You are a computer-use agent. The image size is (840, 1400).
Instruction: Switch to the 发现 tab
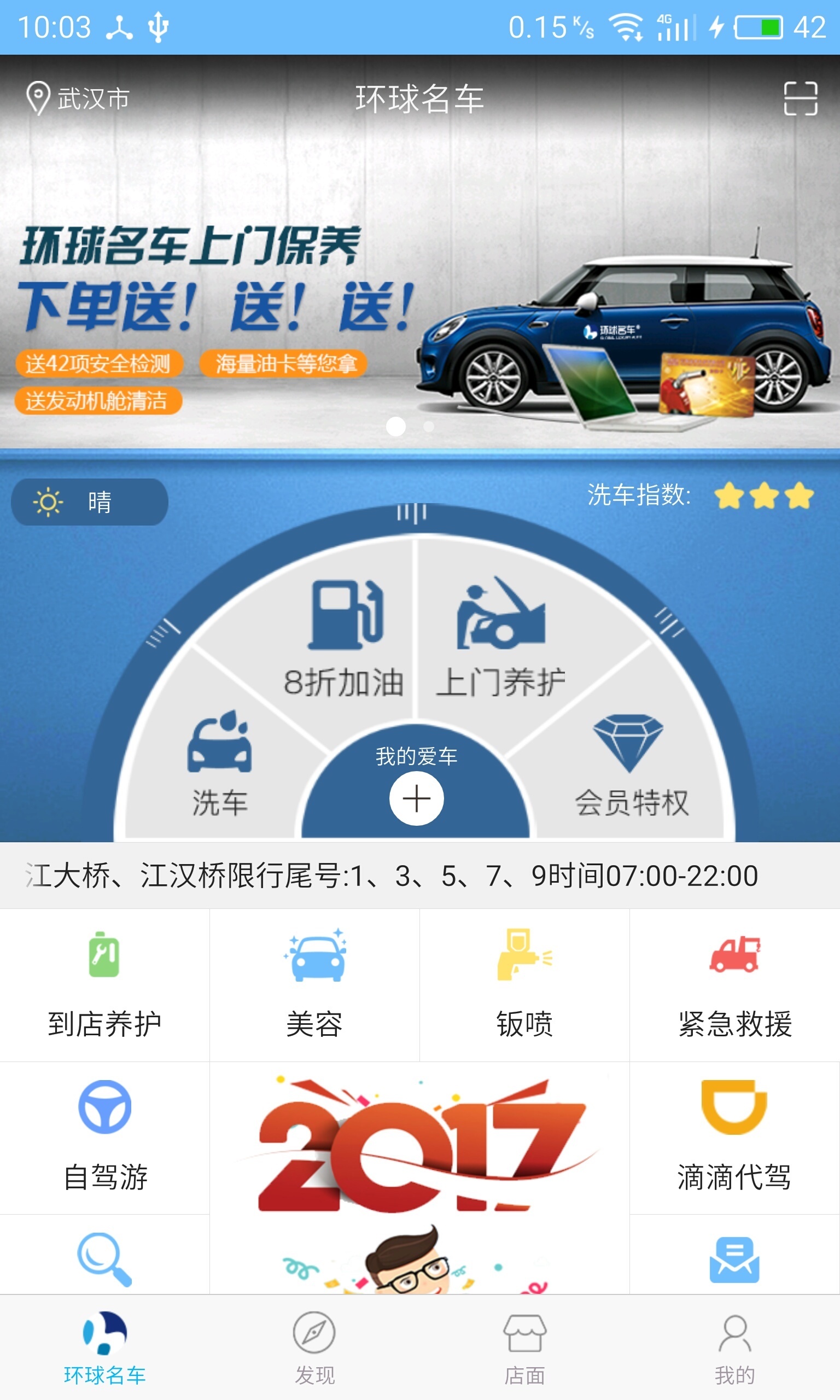coord(314,1348)
